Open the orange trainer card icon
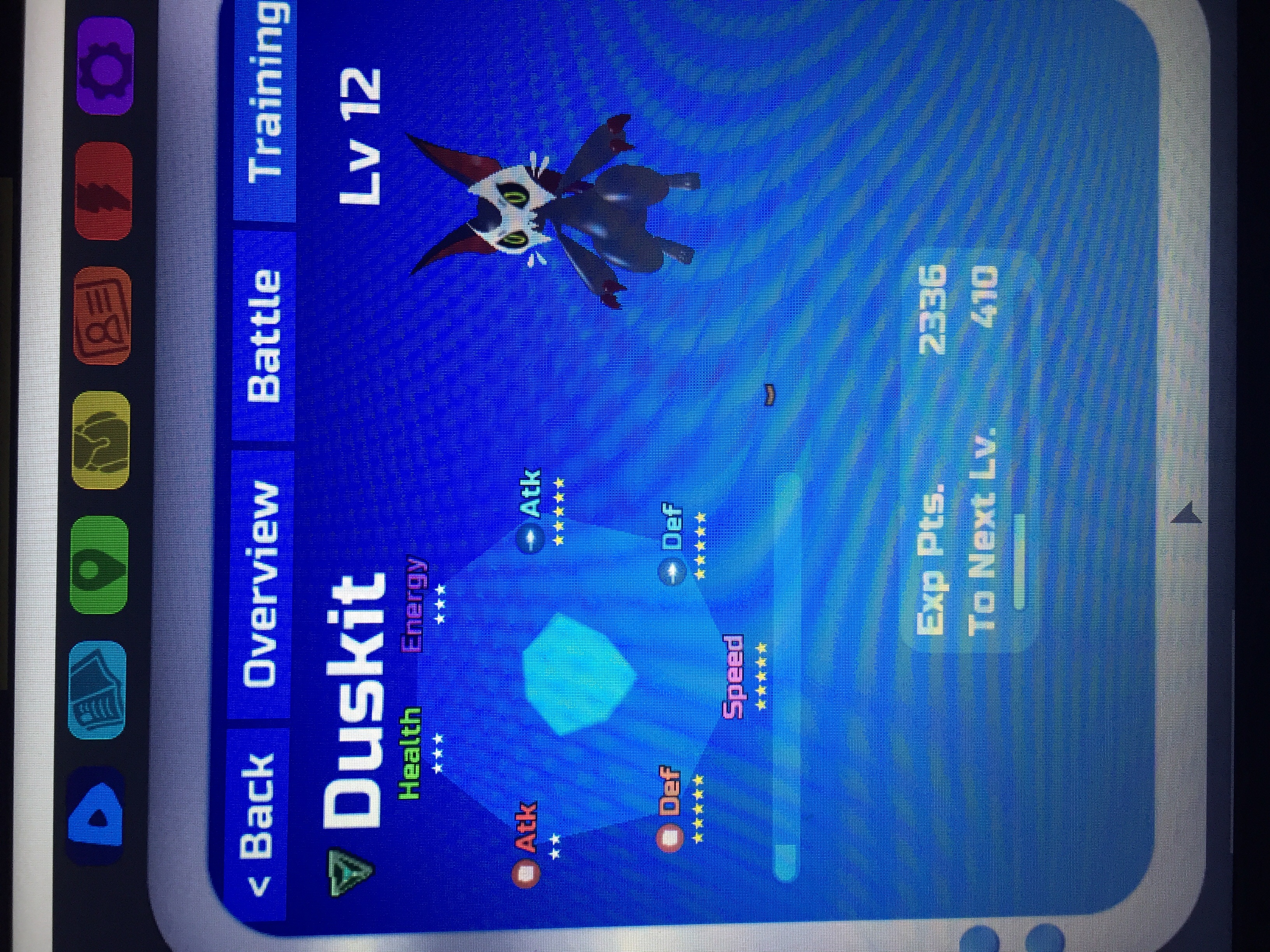 [x=102, y=318]
